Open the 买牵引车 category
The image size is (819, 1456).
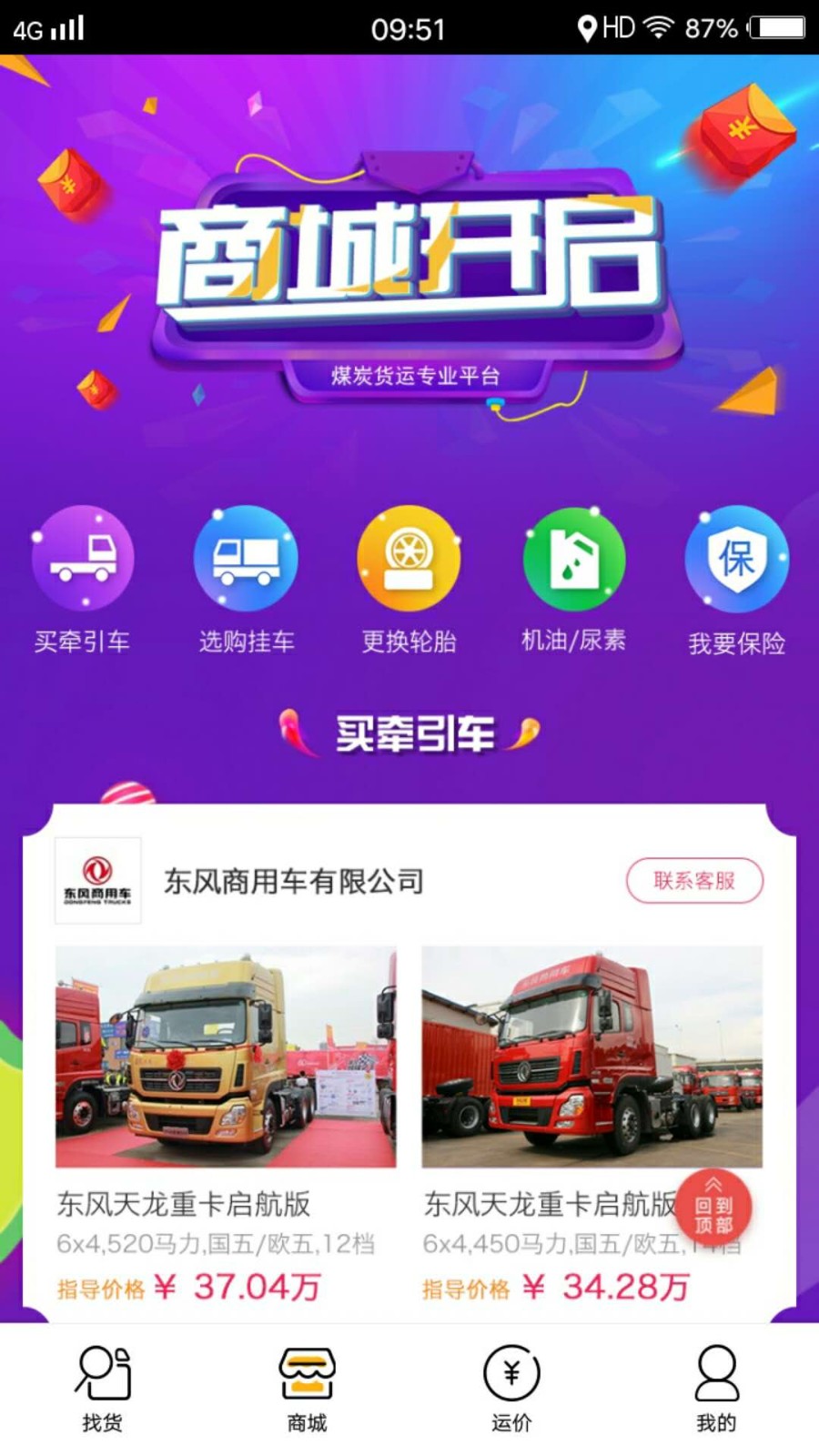click(x=83, y=580)
